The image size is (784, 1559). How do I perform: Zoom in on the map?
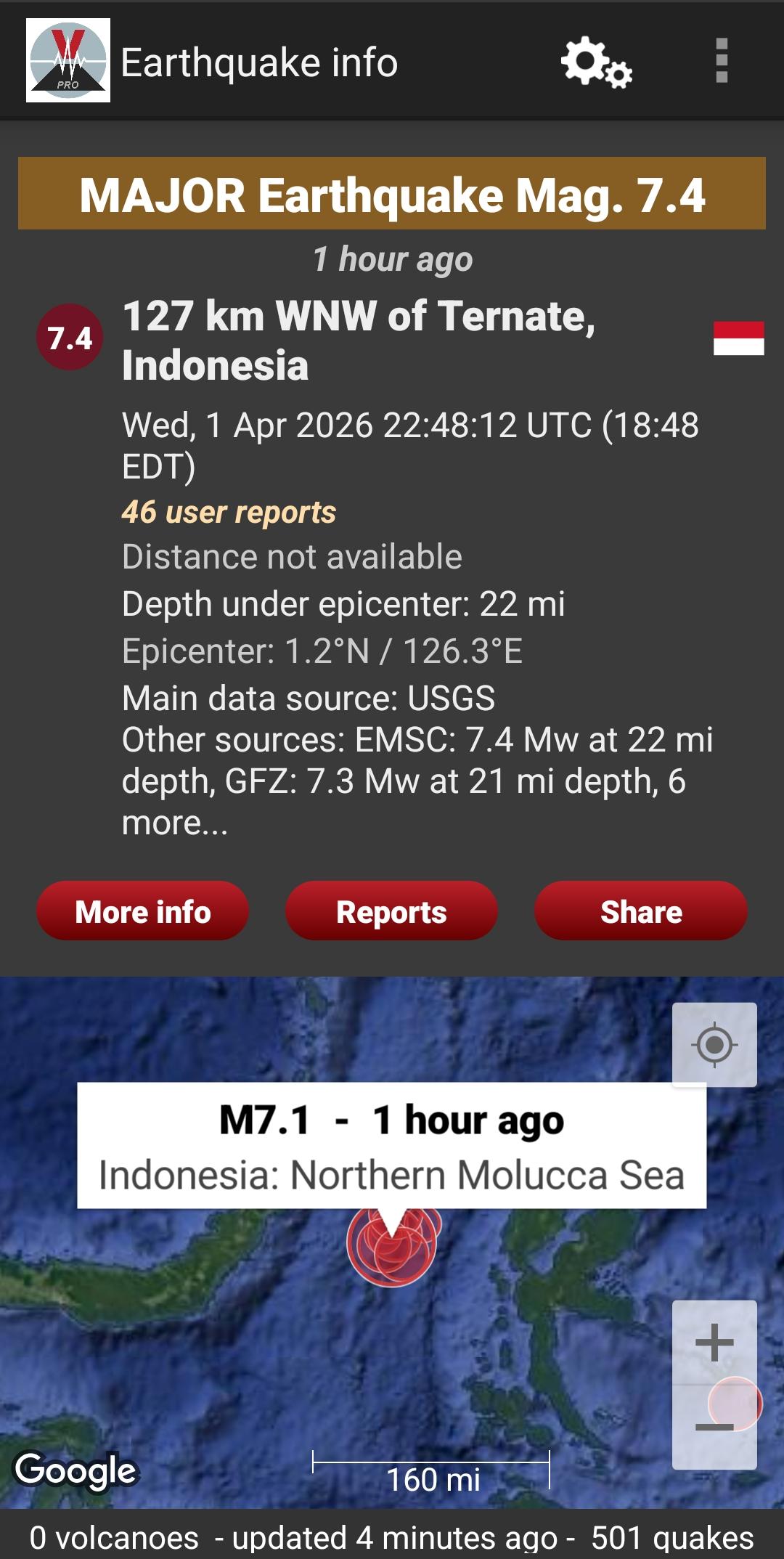pos(714,1342)
